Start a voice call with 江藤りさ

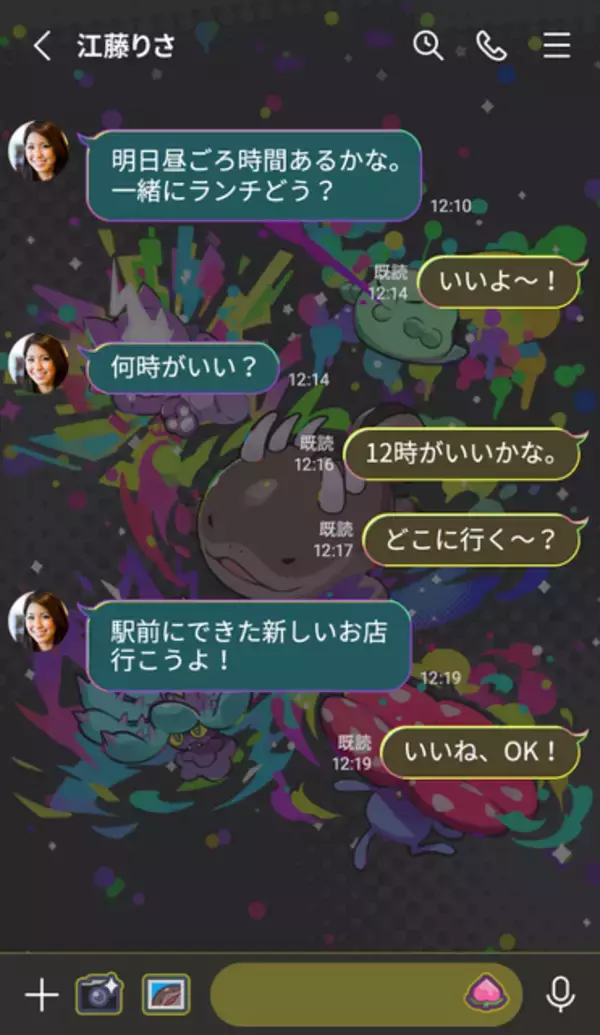pyautogui.click(x=491, y=46)
